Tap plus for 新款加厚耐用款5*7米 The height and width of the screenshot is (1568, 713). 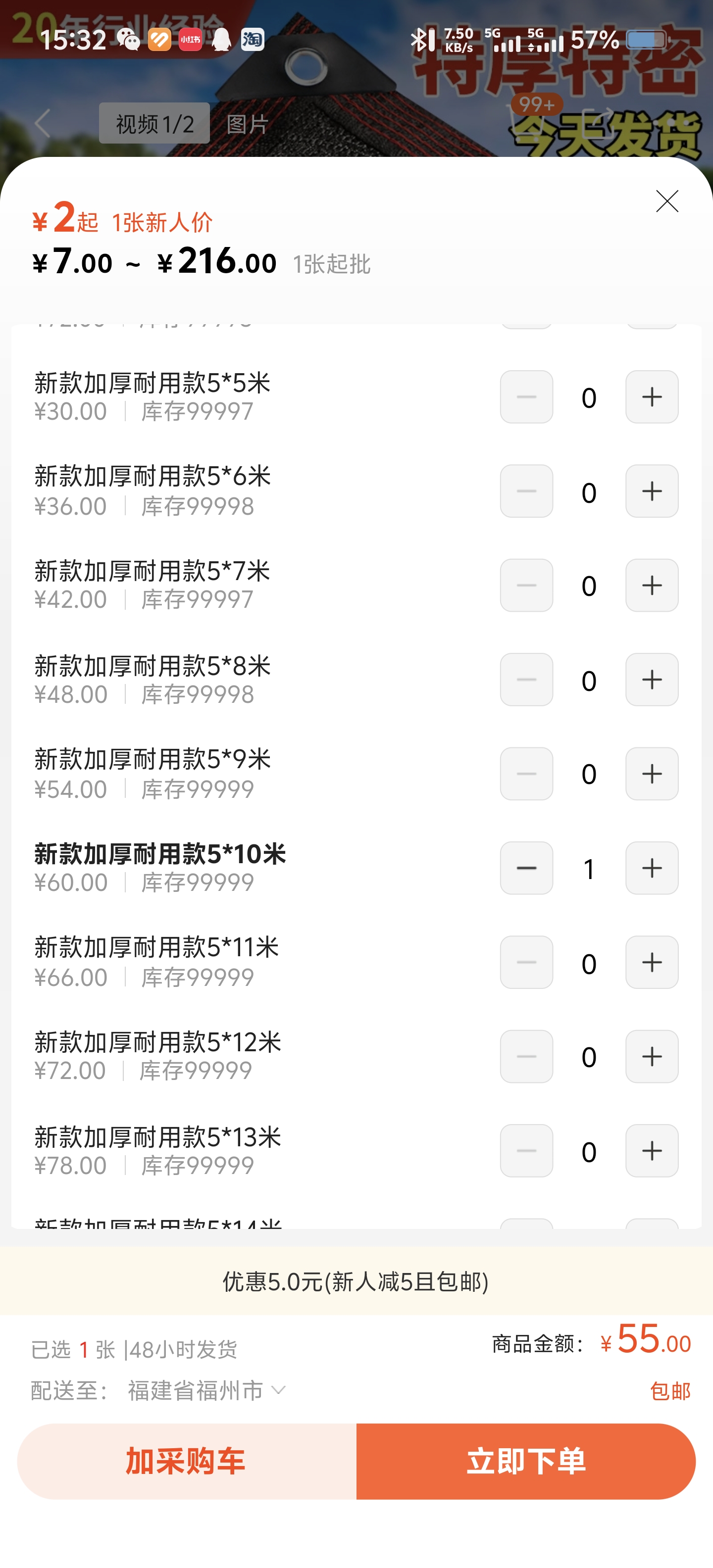[652, 586]
